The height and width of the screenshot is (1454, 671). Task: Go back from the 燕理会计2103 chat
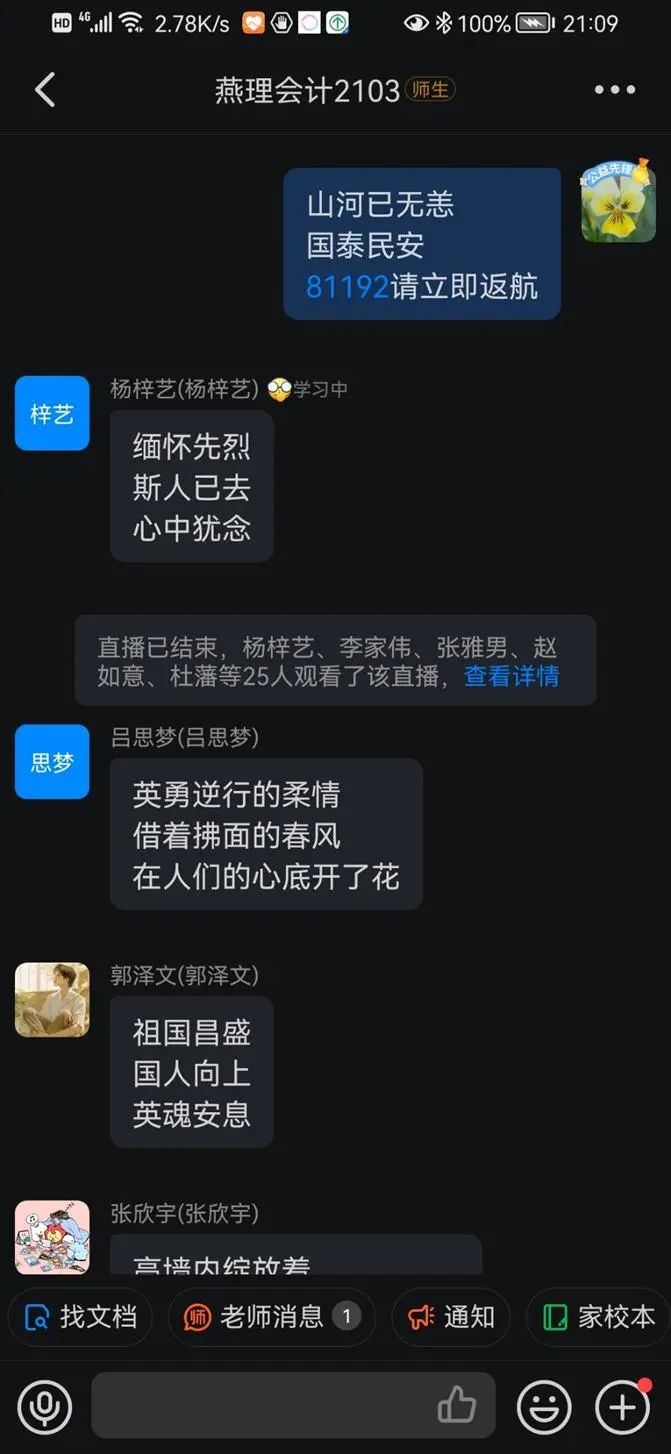(45, 90)
